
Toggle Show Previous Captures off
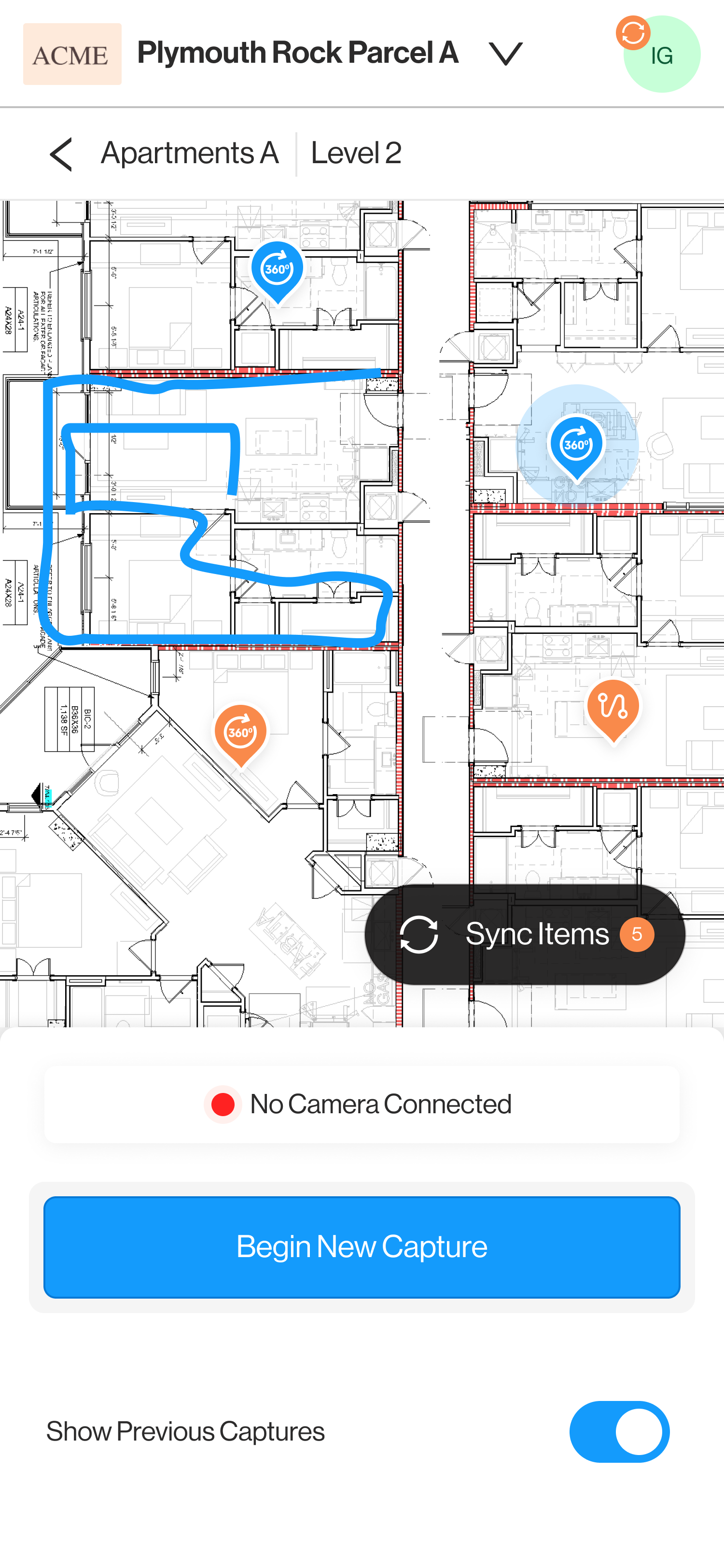pos(619,1431)
